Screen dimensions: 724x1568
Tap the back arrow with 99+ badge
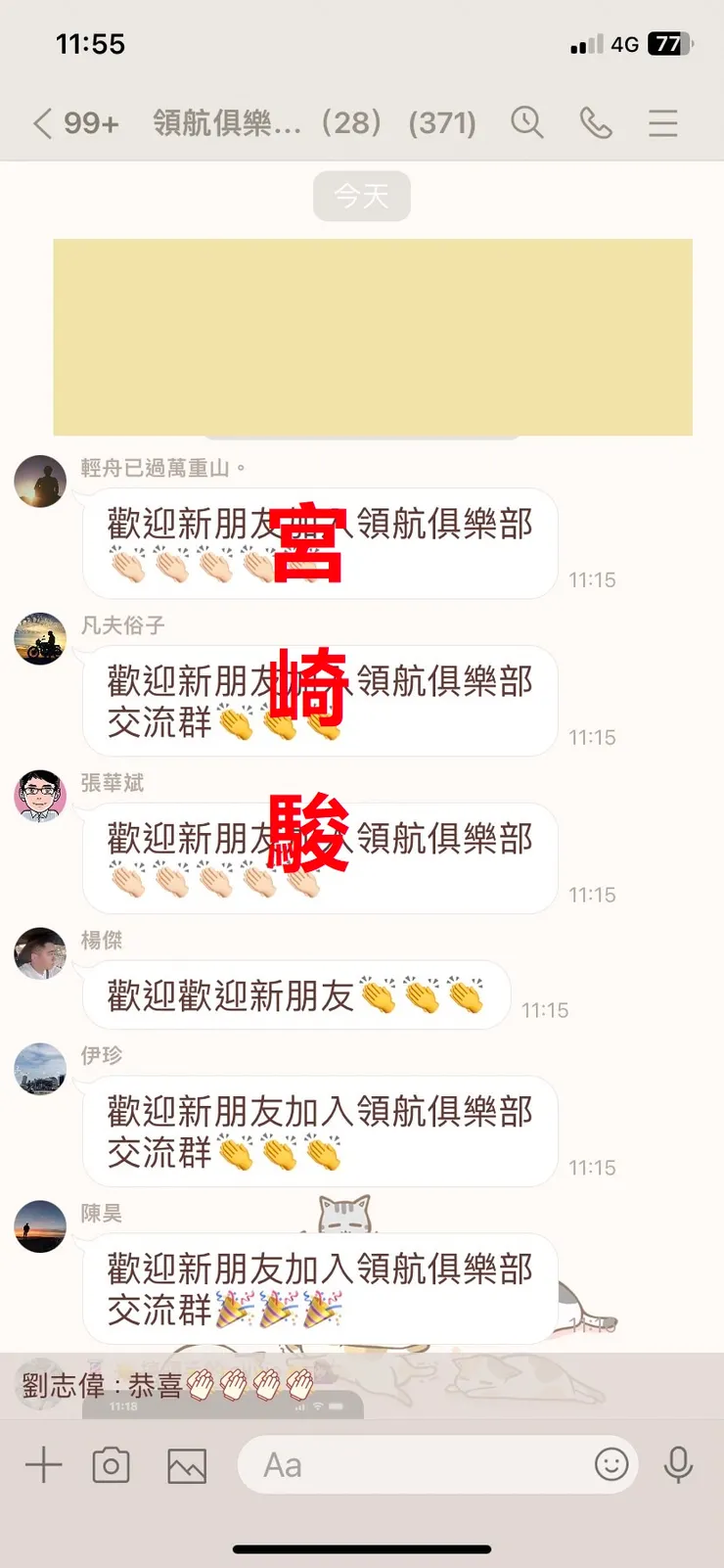[73, 123]
